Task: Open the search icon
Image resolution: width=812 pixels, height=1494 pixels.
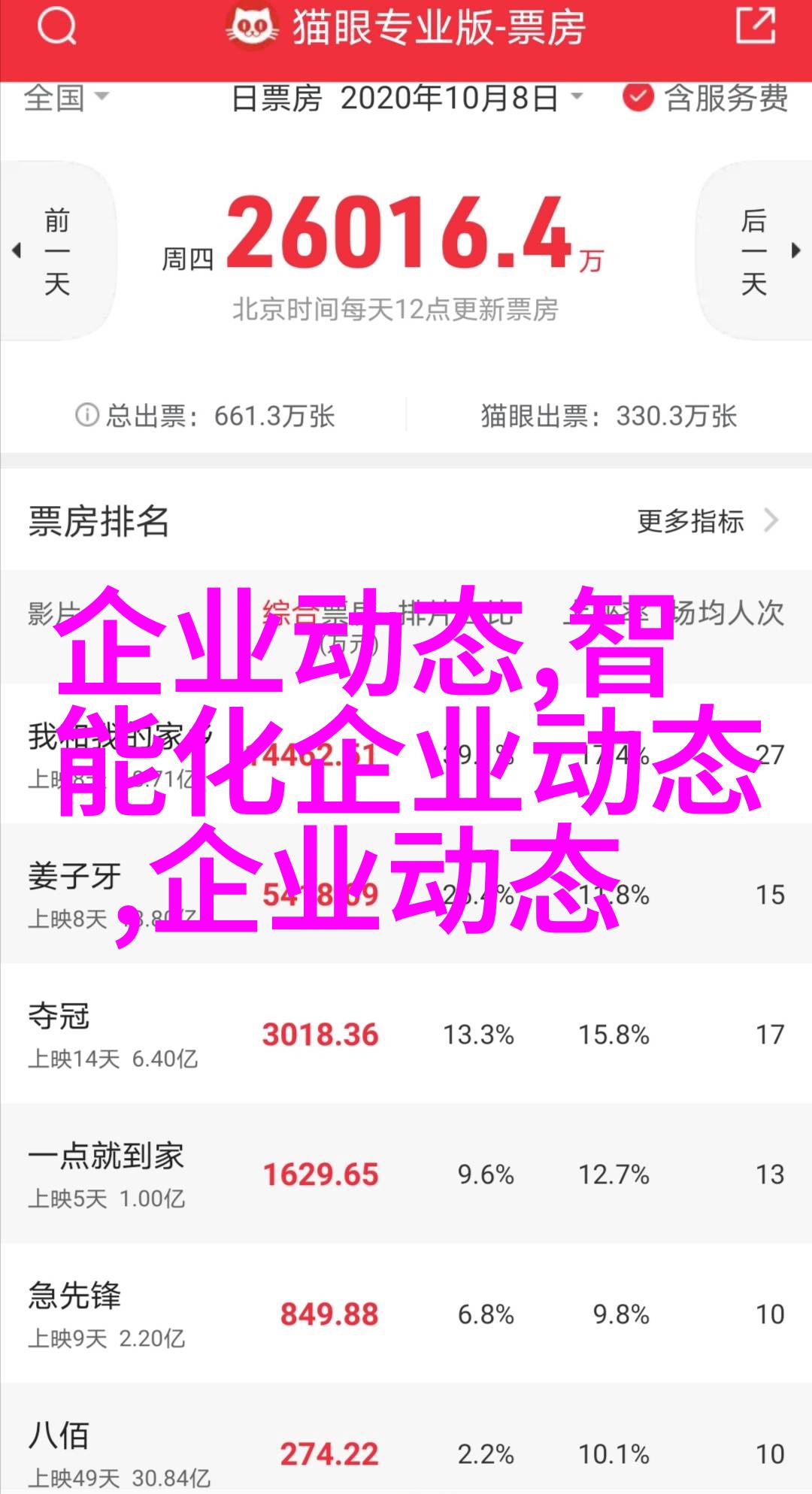Action: (57, 29)
